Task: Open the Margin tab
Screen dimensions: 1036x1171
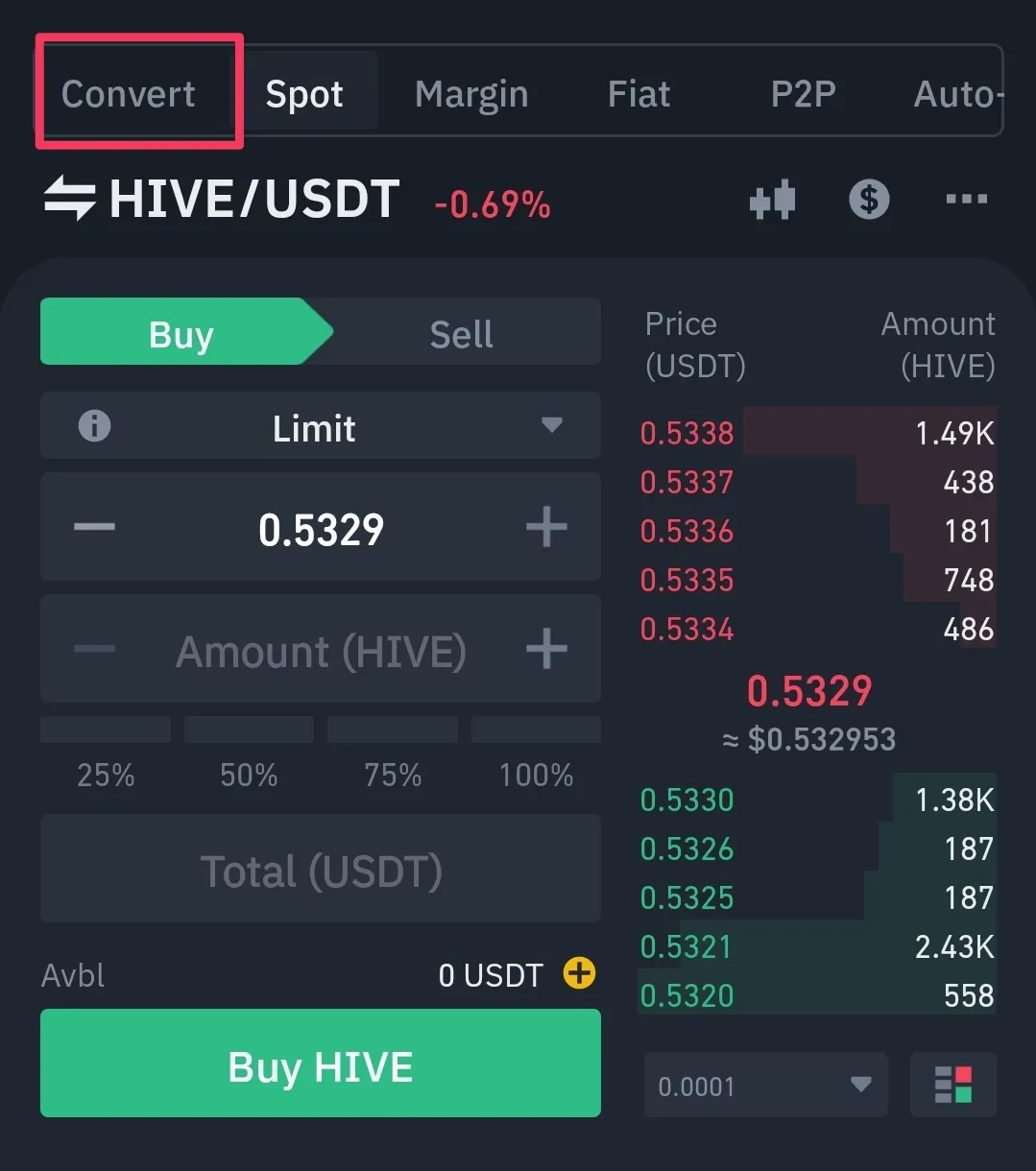Action: (471, 94)
